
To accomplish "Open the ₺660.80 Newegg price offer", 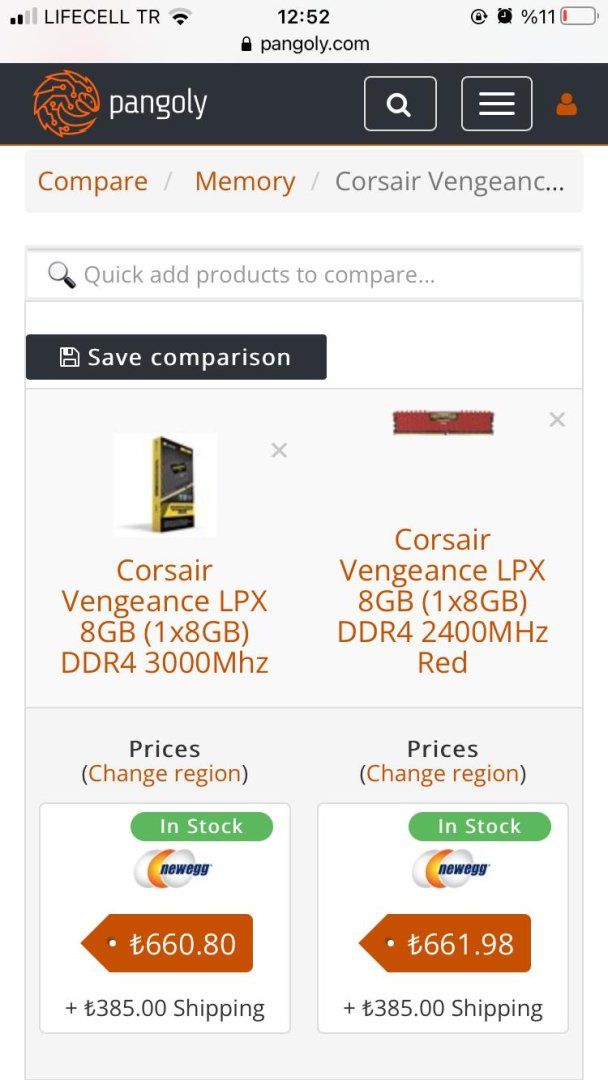I will point(172,944).
